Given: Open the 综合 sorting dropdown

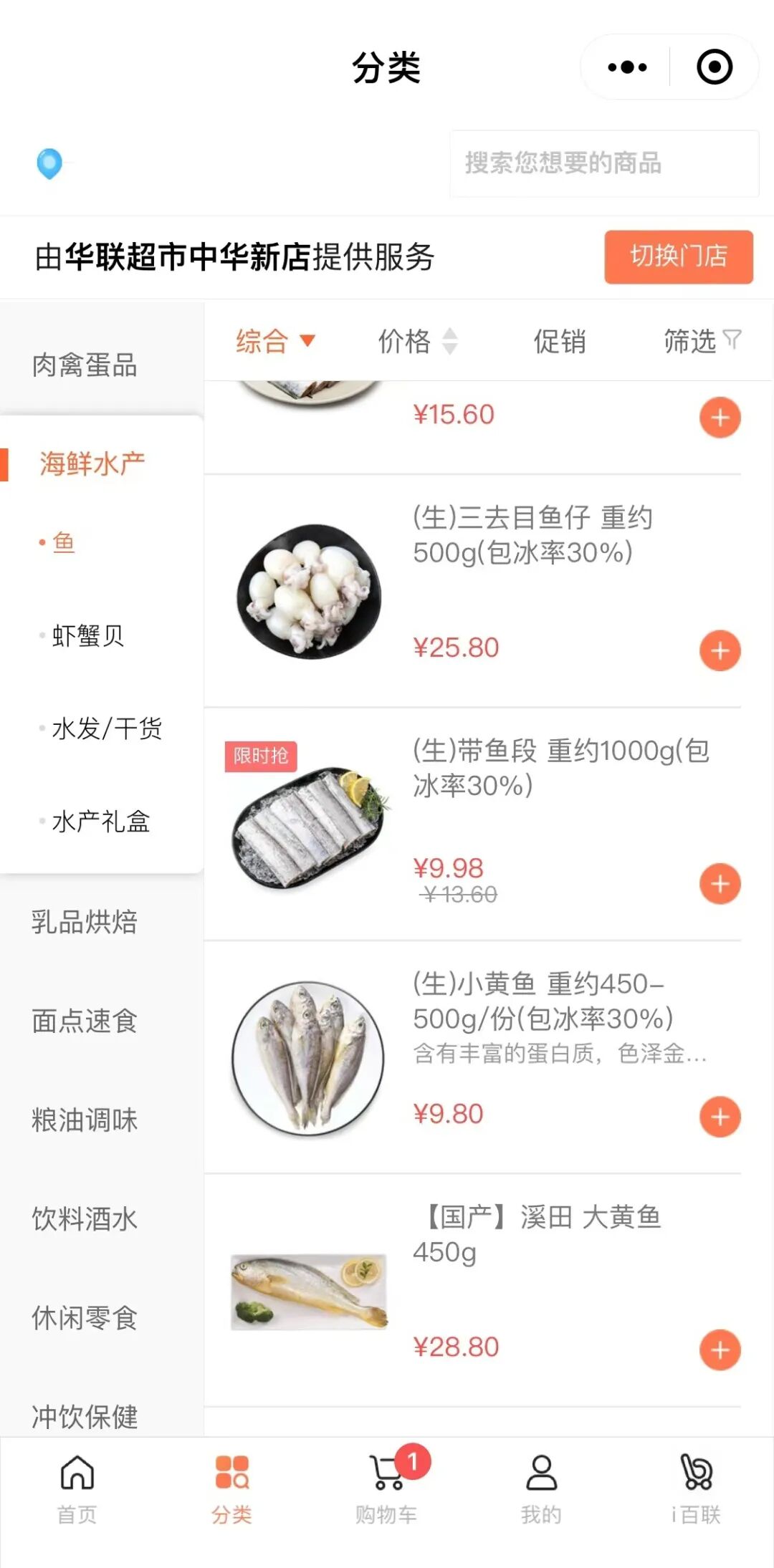Looking at the screenshot, I should coord(275,341).
